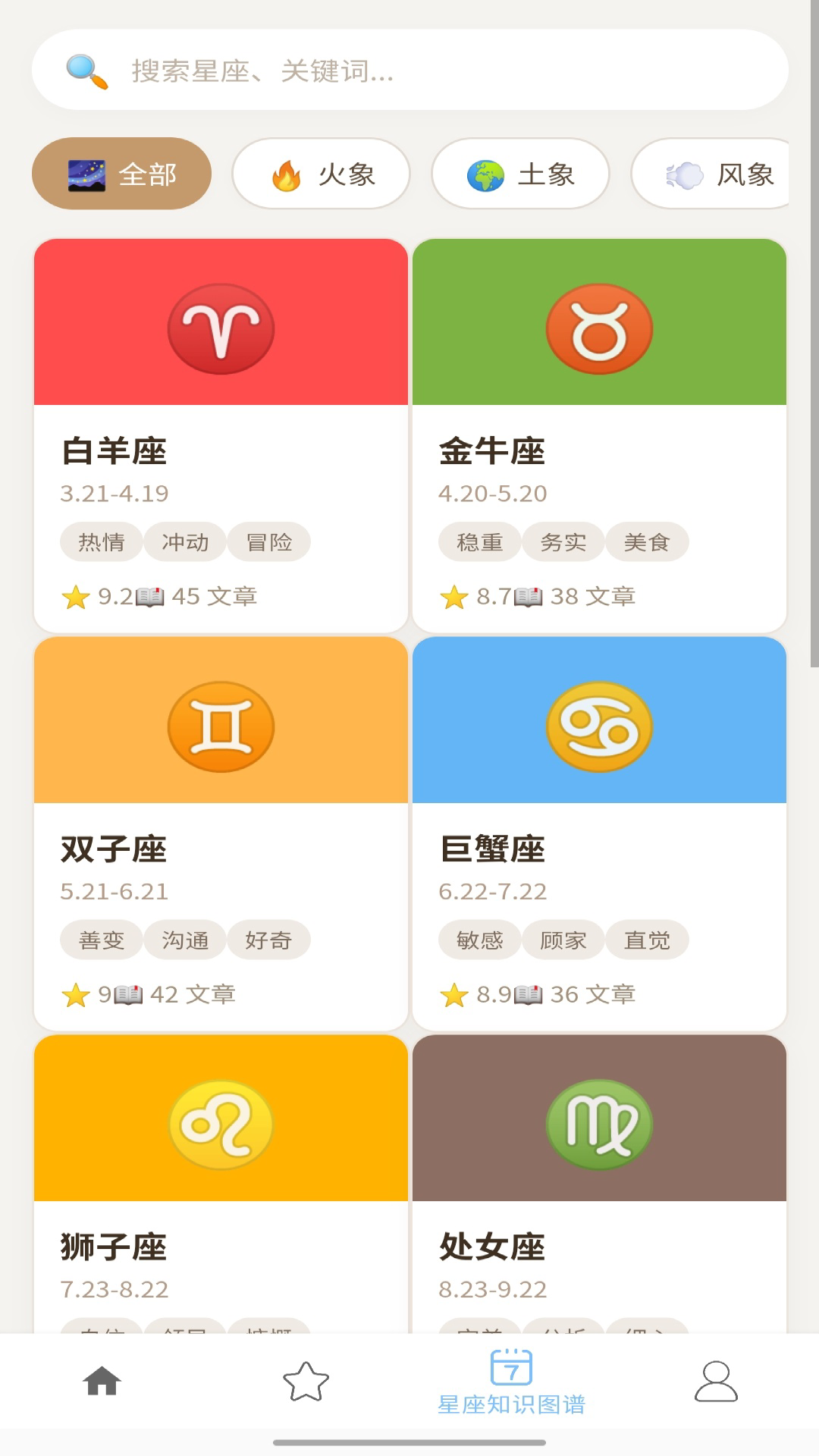Tap the Leo lion symbol icon

click(x=220, y=1123)
